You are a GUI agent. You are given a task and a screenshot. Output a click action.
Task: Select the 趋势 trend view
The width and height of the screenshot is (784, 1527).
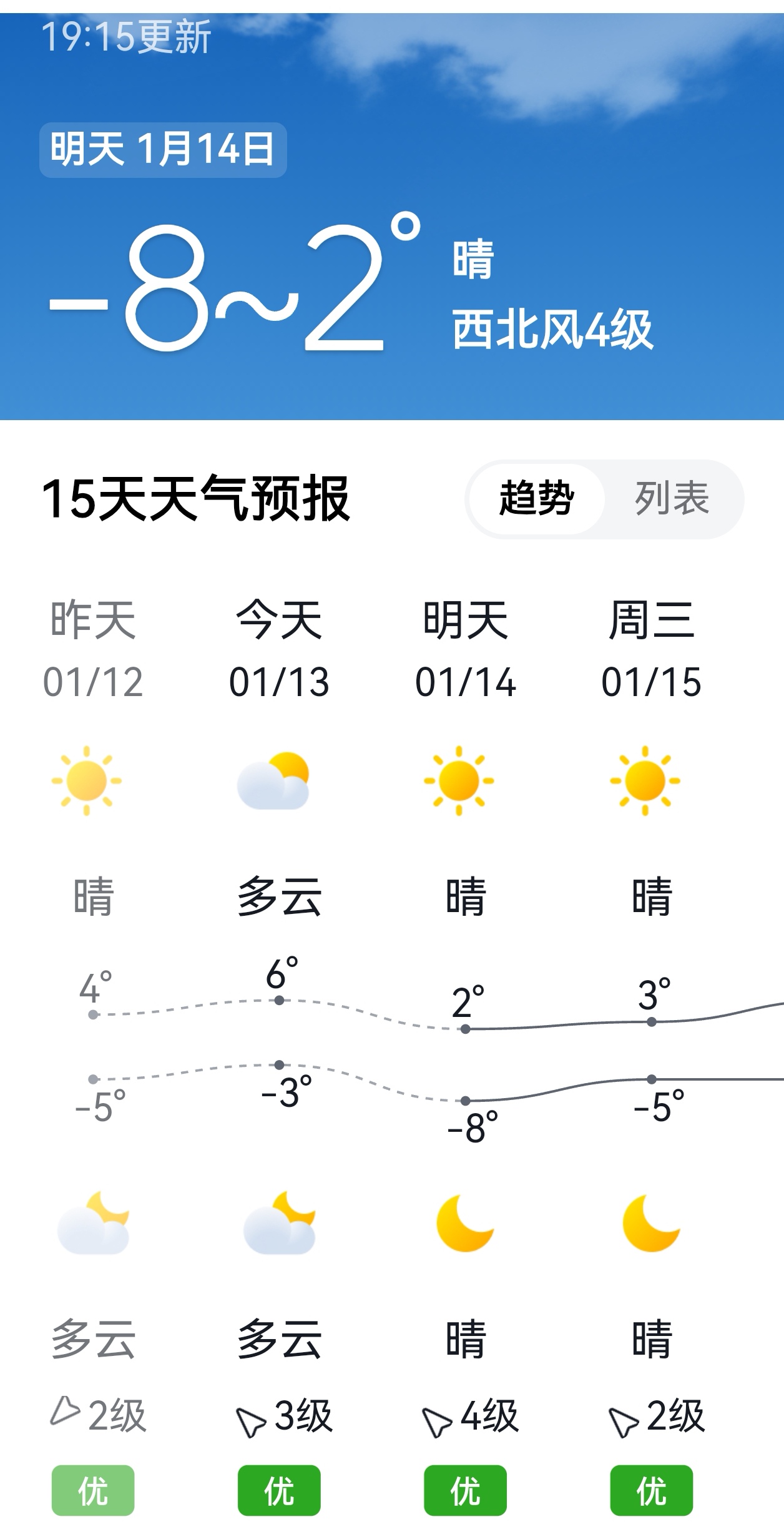(x=537, y=499)
